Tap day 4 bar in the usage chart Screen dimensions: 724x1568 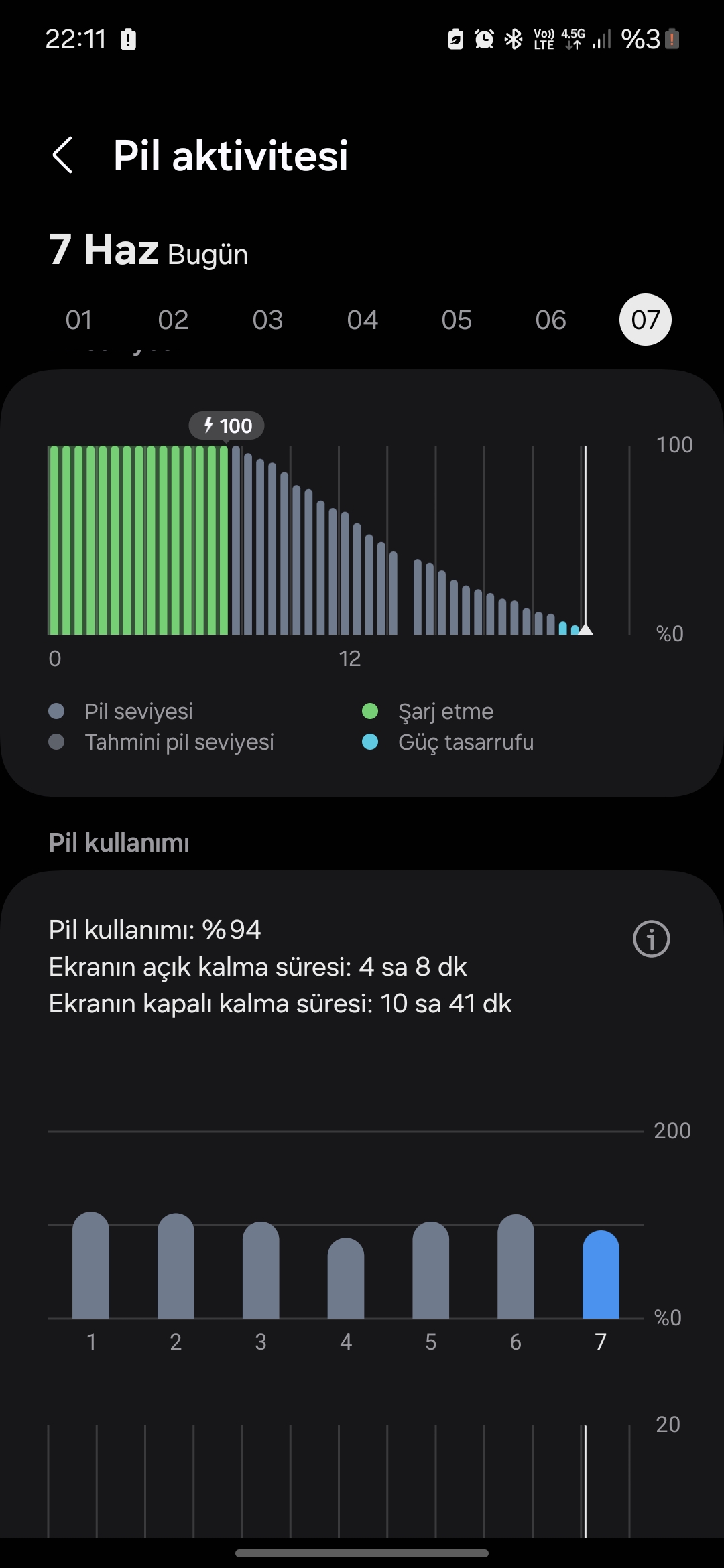pos(346,1278)
